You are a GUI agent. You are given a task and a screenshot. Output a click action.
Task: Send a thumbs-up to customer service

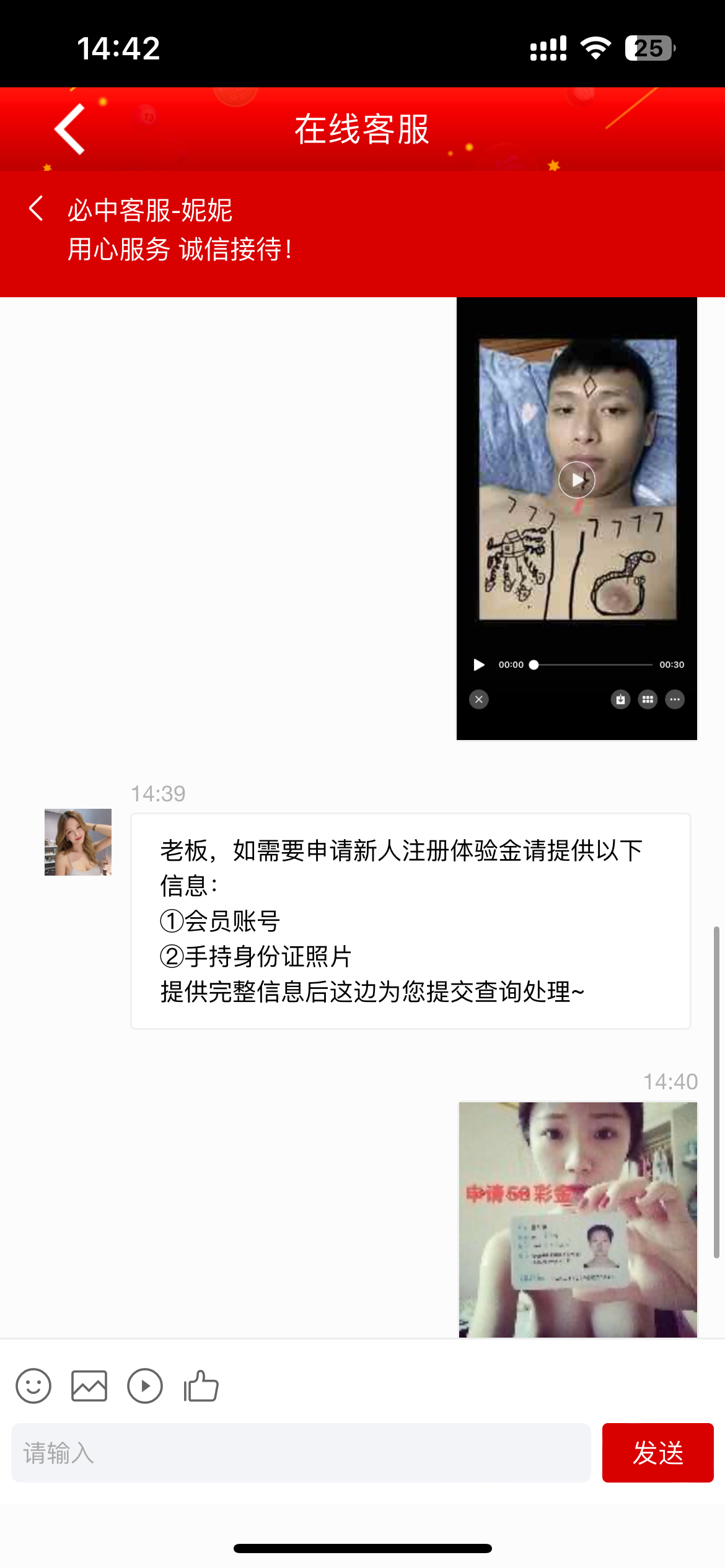click(201, 1386)
